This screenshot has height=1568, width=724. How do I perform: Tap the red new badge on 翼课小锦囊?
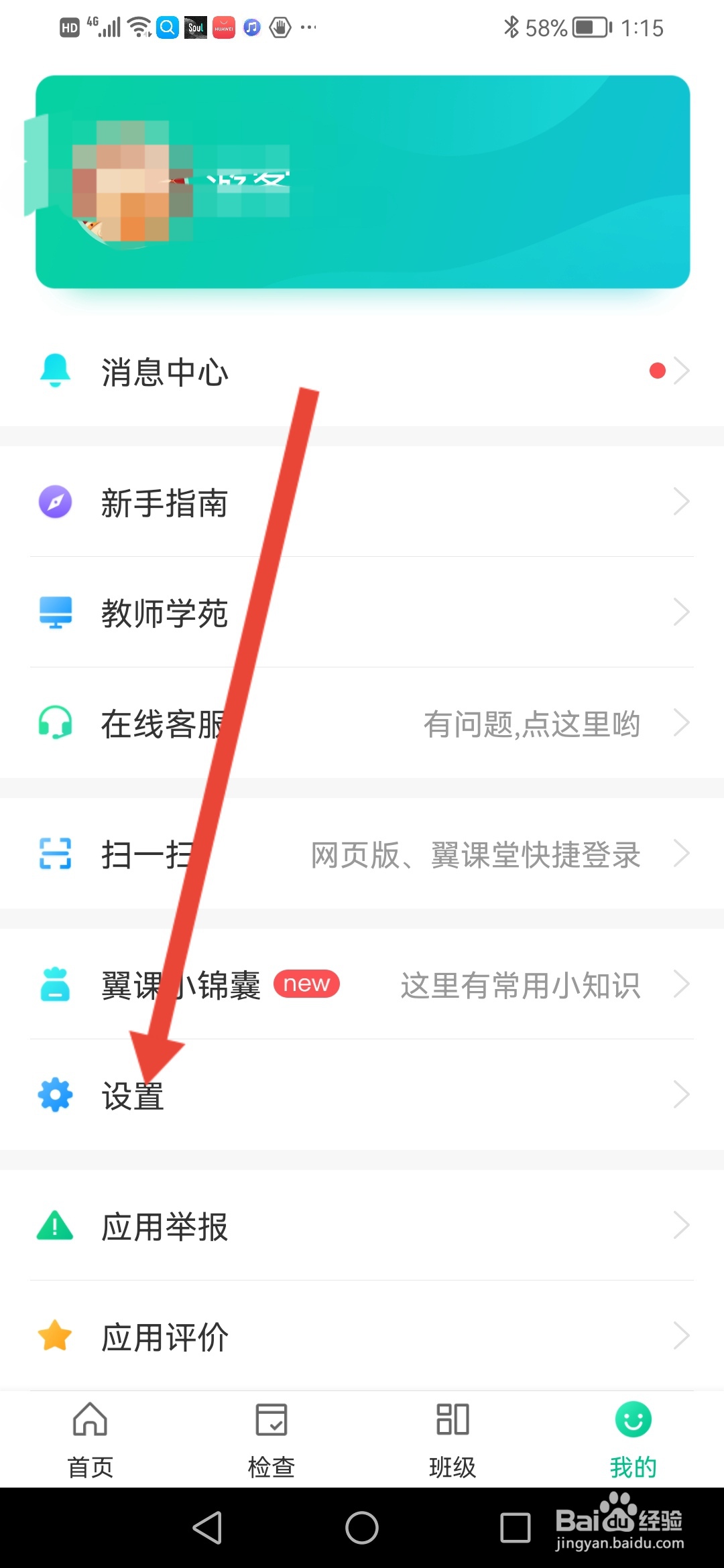306,983
